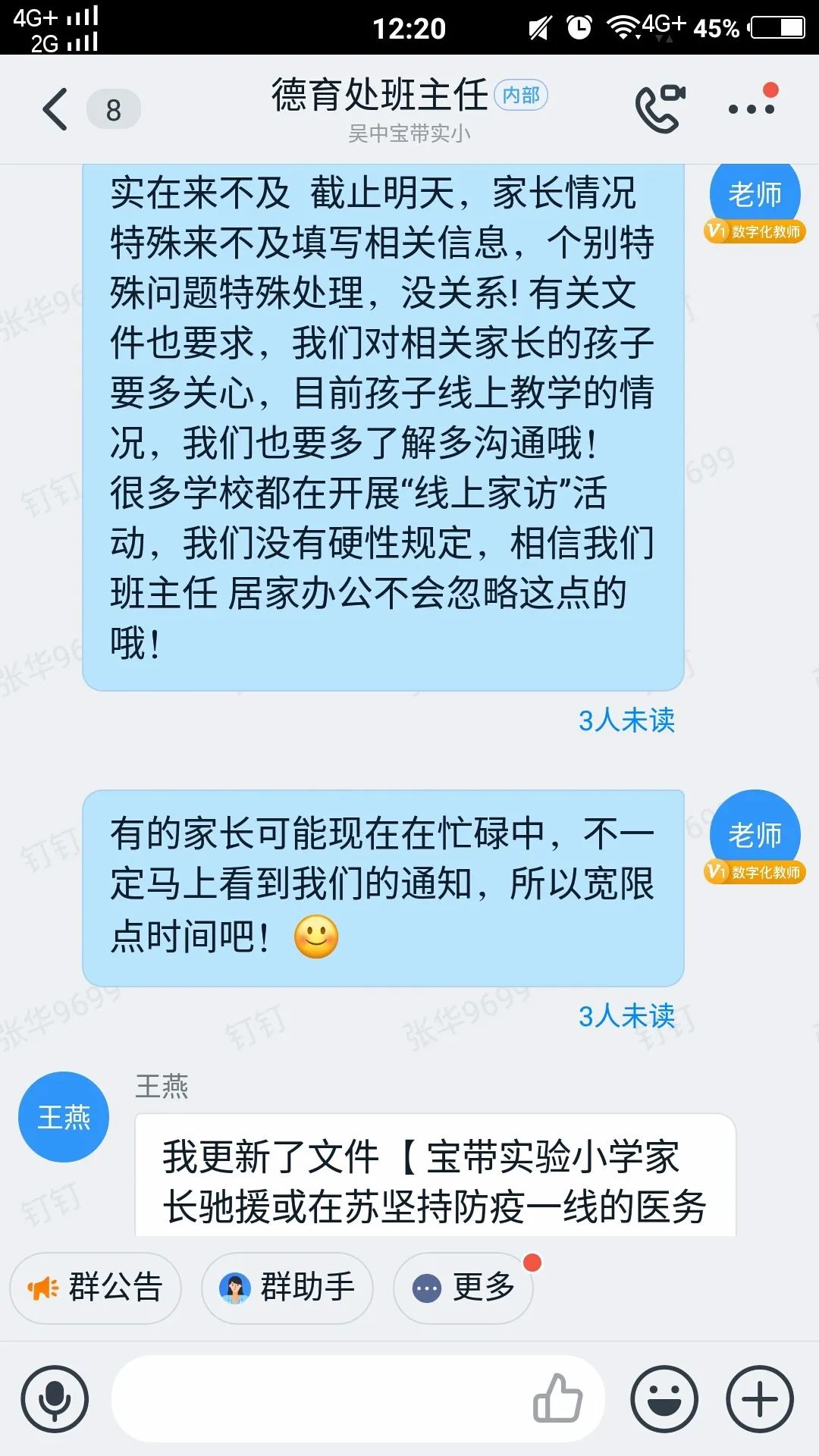Open the plus attachment menu
The image size is (819, 1456).
(x=760, y=1399)
